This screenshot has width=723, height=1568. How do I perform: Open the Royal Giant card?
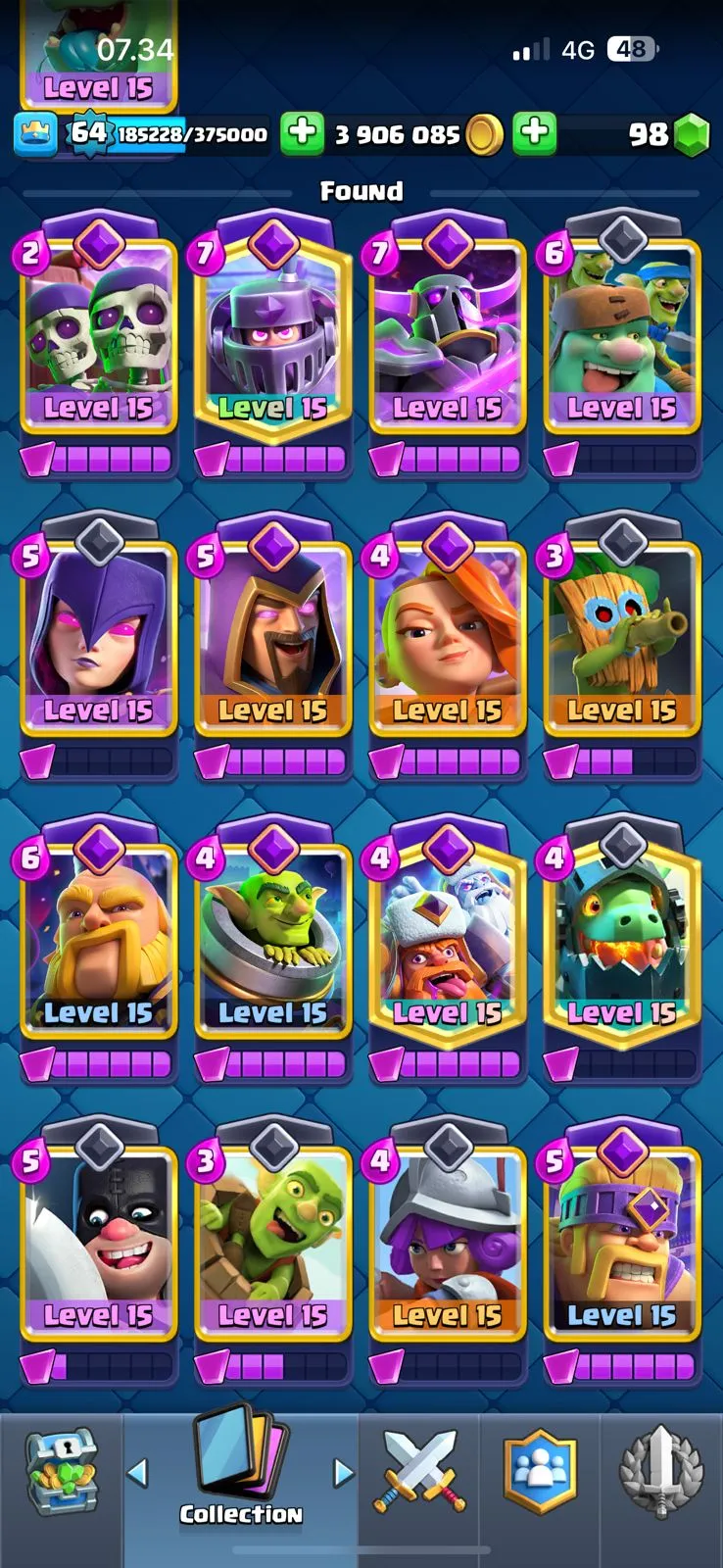98,943
